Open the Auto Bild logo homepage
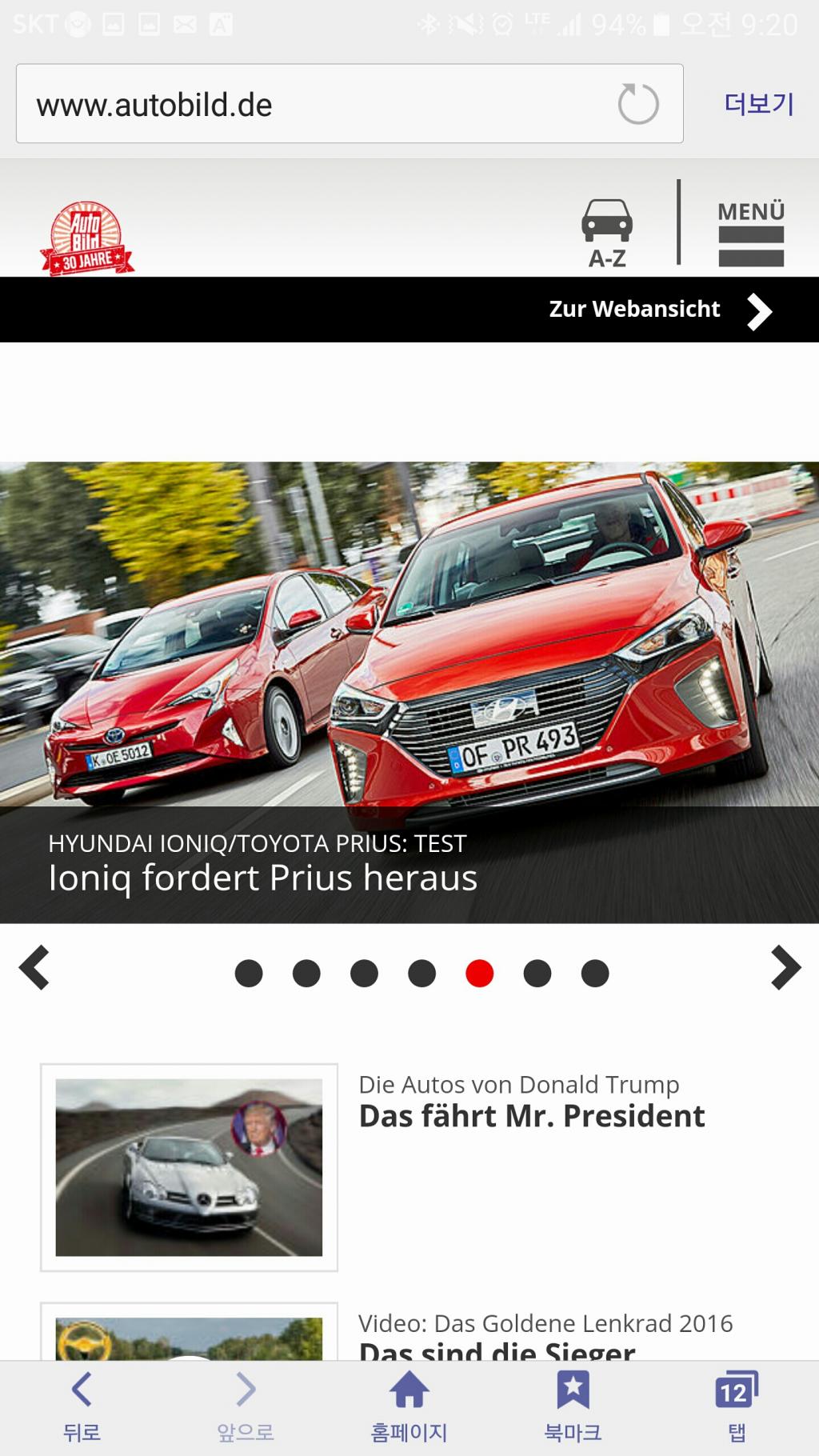Image resolution: width=819 pixels, height=1456 pixels. (x=86, y=238)
